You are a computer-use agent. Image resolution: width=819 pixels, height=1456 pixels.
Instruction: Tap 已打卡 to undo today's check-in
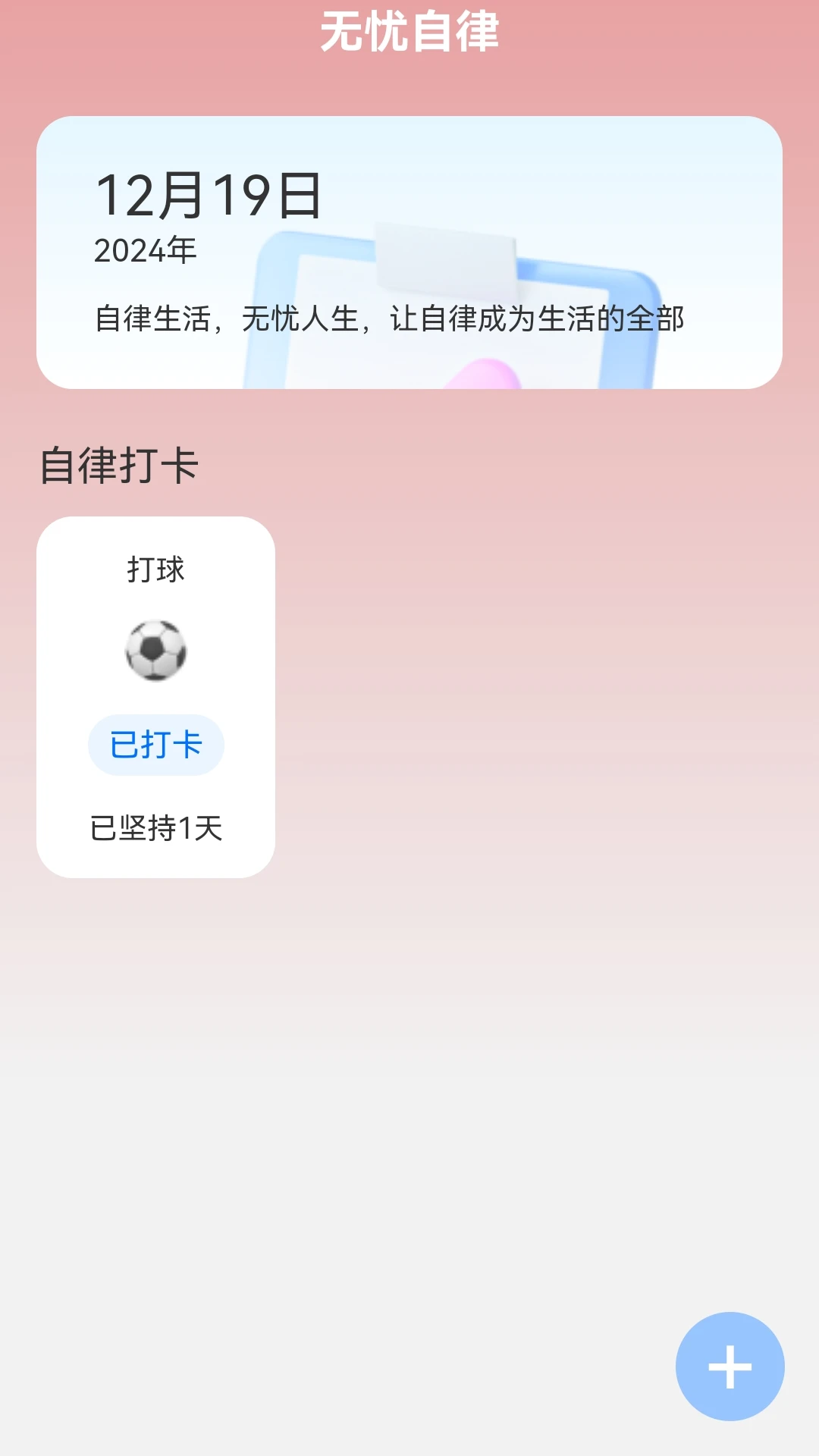155,745
